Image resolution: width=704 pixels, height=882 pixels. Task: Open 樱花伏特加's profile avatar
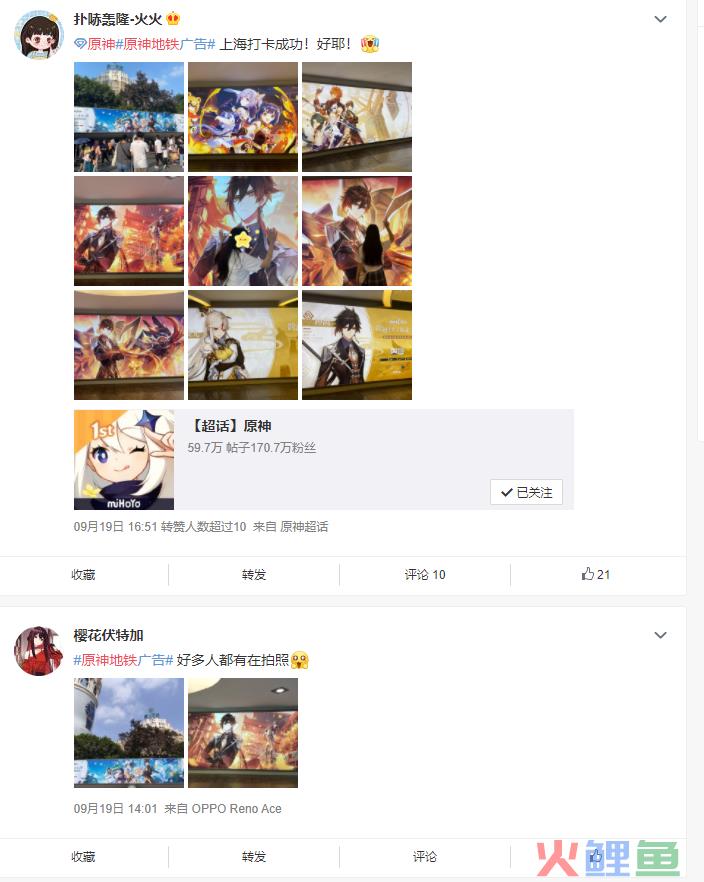(x=38, y=651)
